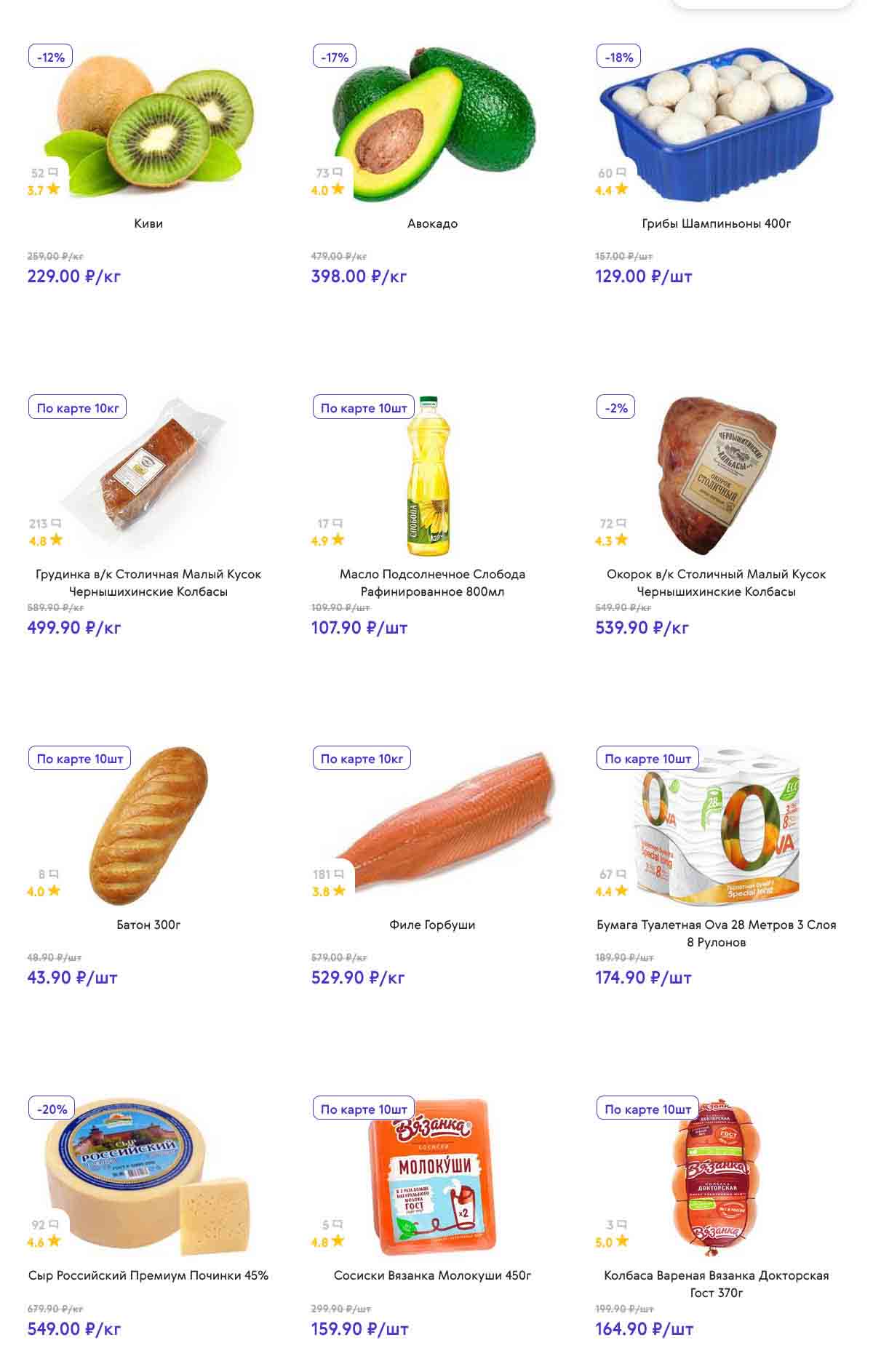
Task: Open Окорок в/к Столичный product card
Action: (716, 582)
